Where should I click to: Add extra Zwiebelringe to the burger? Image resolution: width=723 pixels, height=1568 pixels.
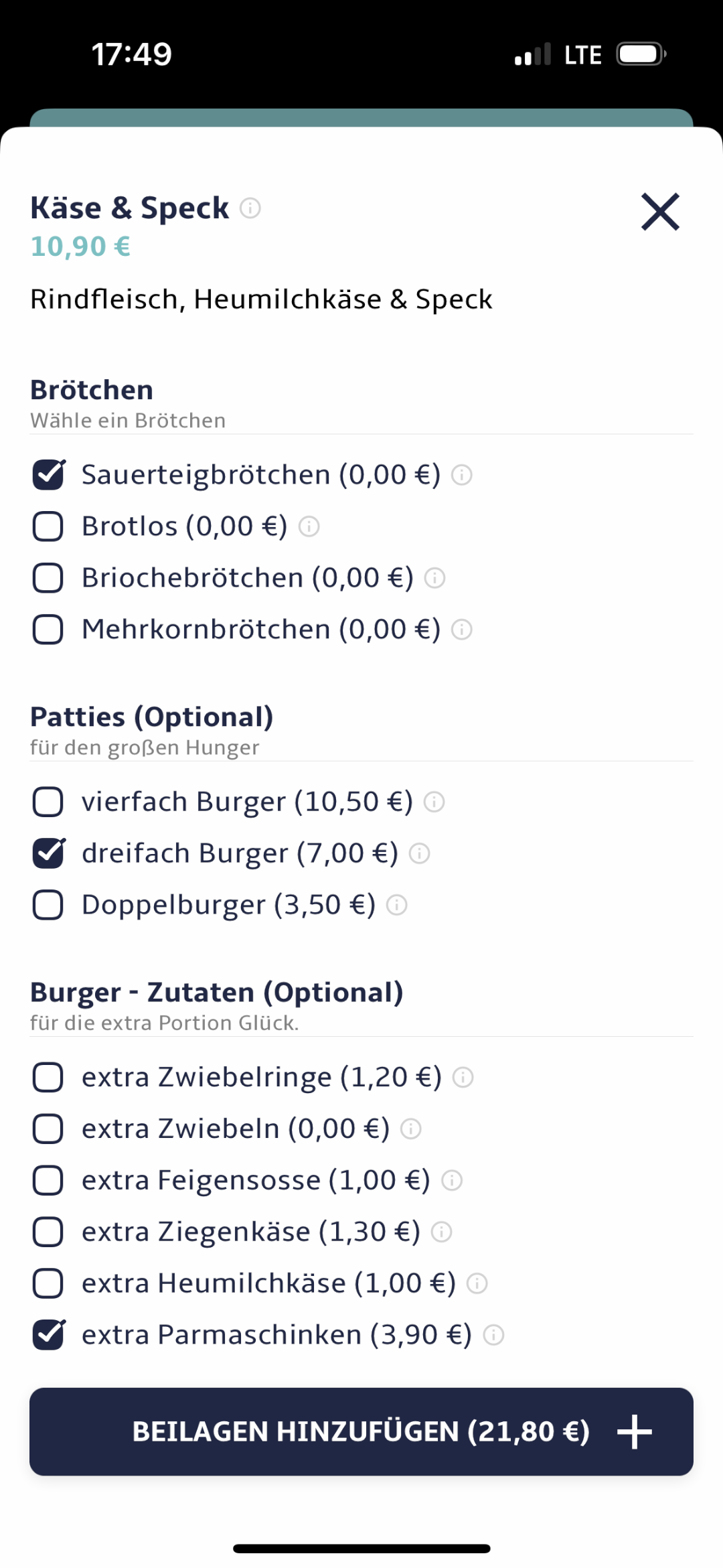tap(48, 1077)
